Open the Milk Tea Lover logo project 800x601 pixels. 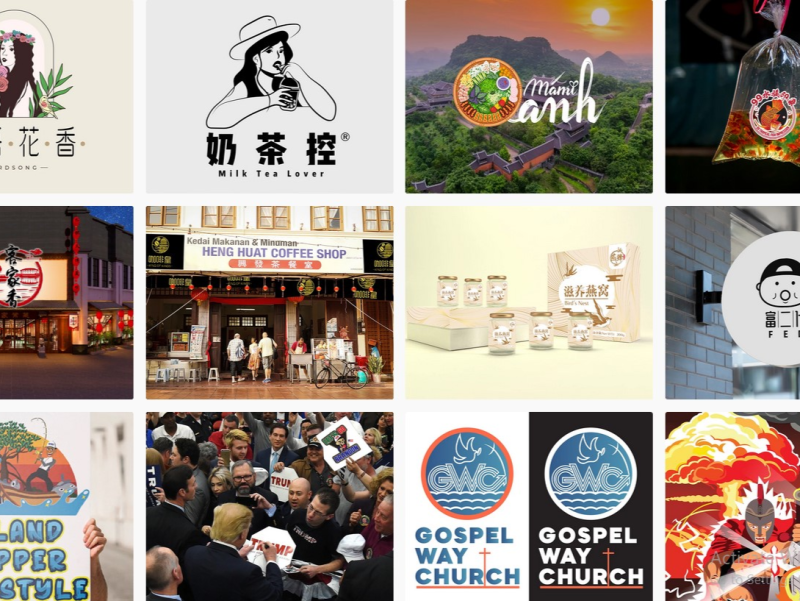pyautogui.click(x=269, y=96)
